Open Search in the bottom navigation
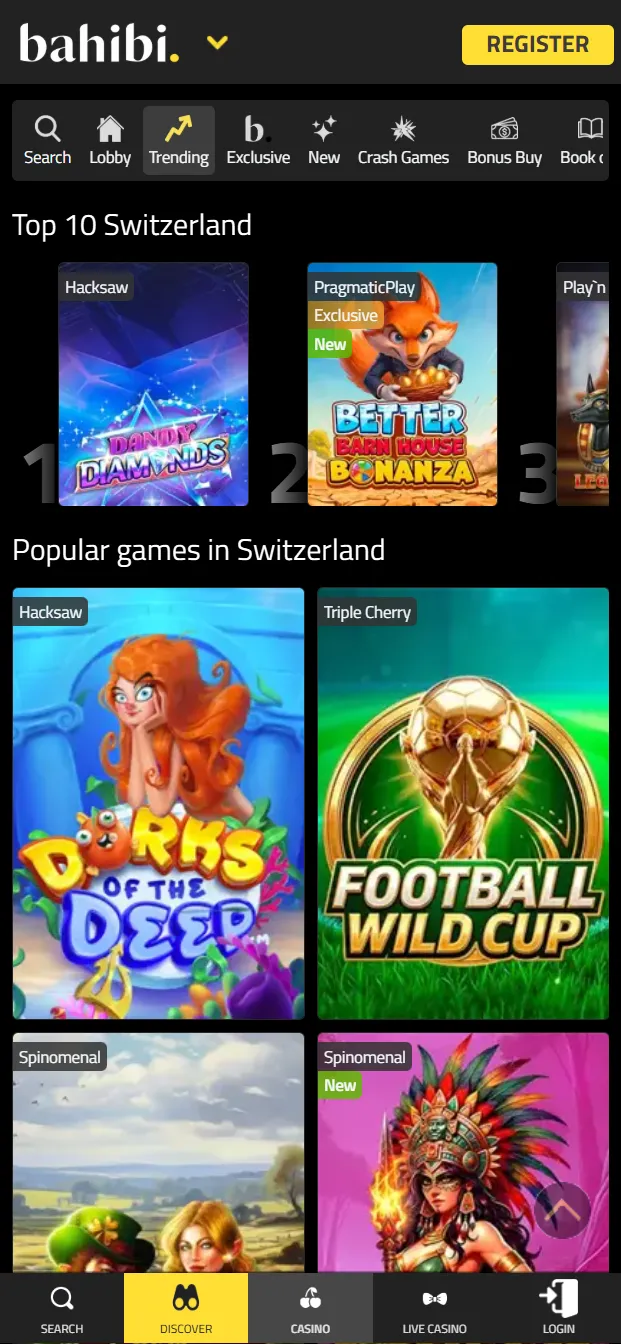The height and width of the screenshot is (1344, 621). coord(62,1308)
